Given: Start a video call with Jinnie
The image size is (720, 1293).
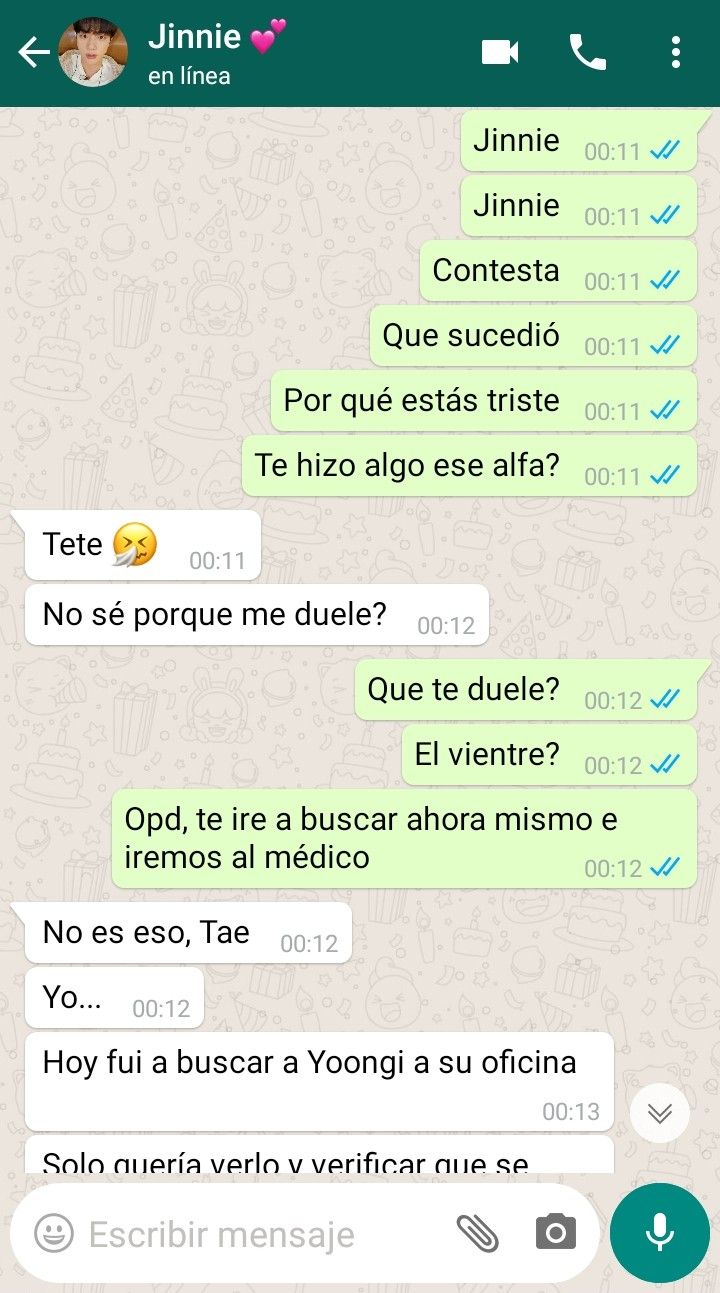Looking at the screenshot, I should [x=500, y=52].
